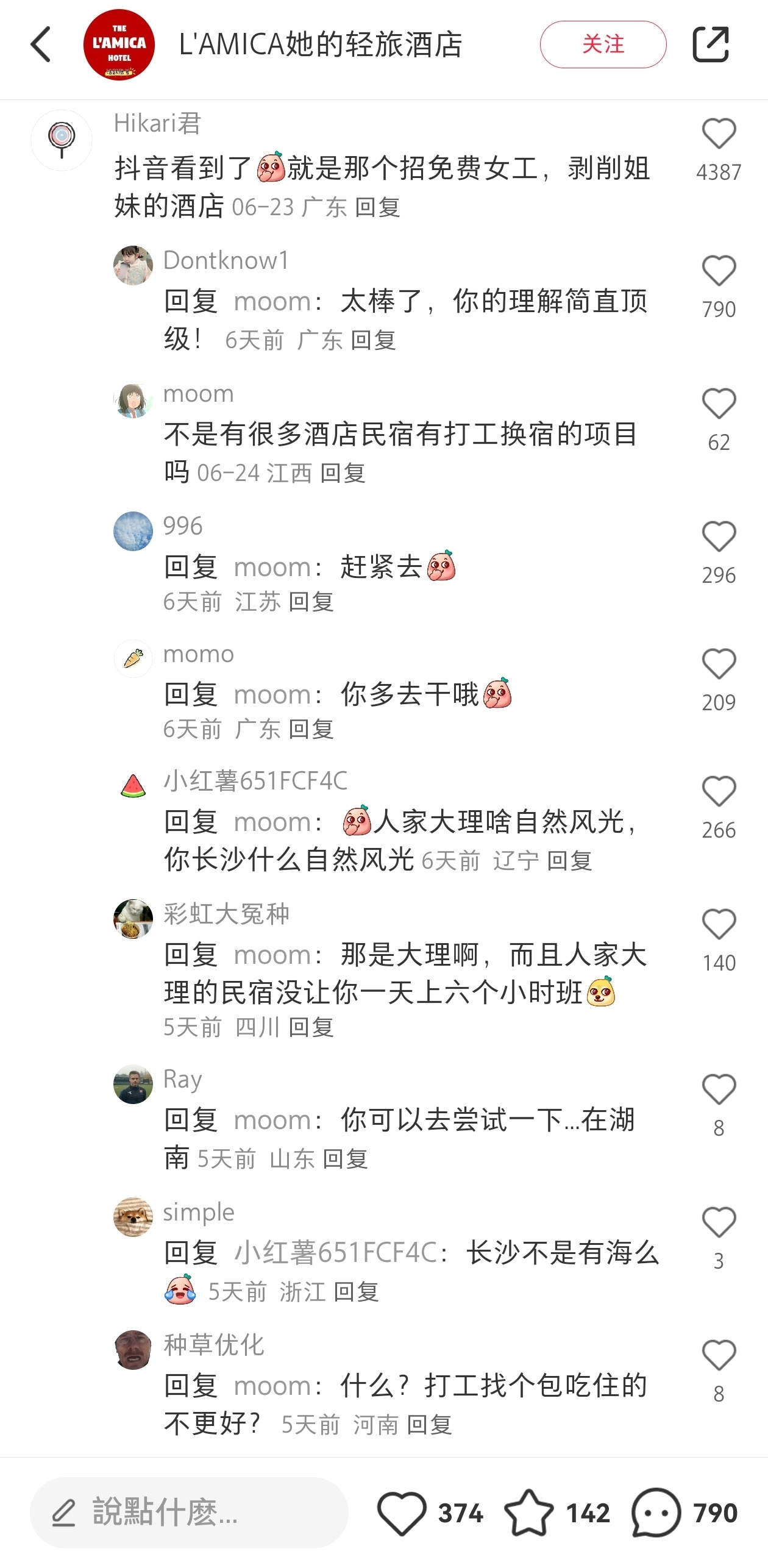768x1568 pixels.
Task: Open L'AMICA hotel profile avatar
Action: pos(119,45)
